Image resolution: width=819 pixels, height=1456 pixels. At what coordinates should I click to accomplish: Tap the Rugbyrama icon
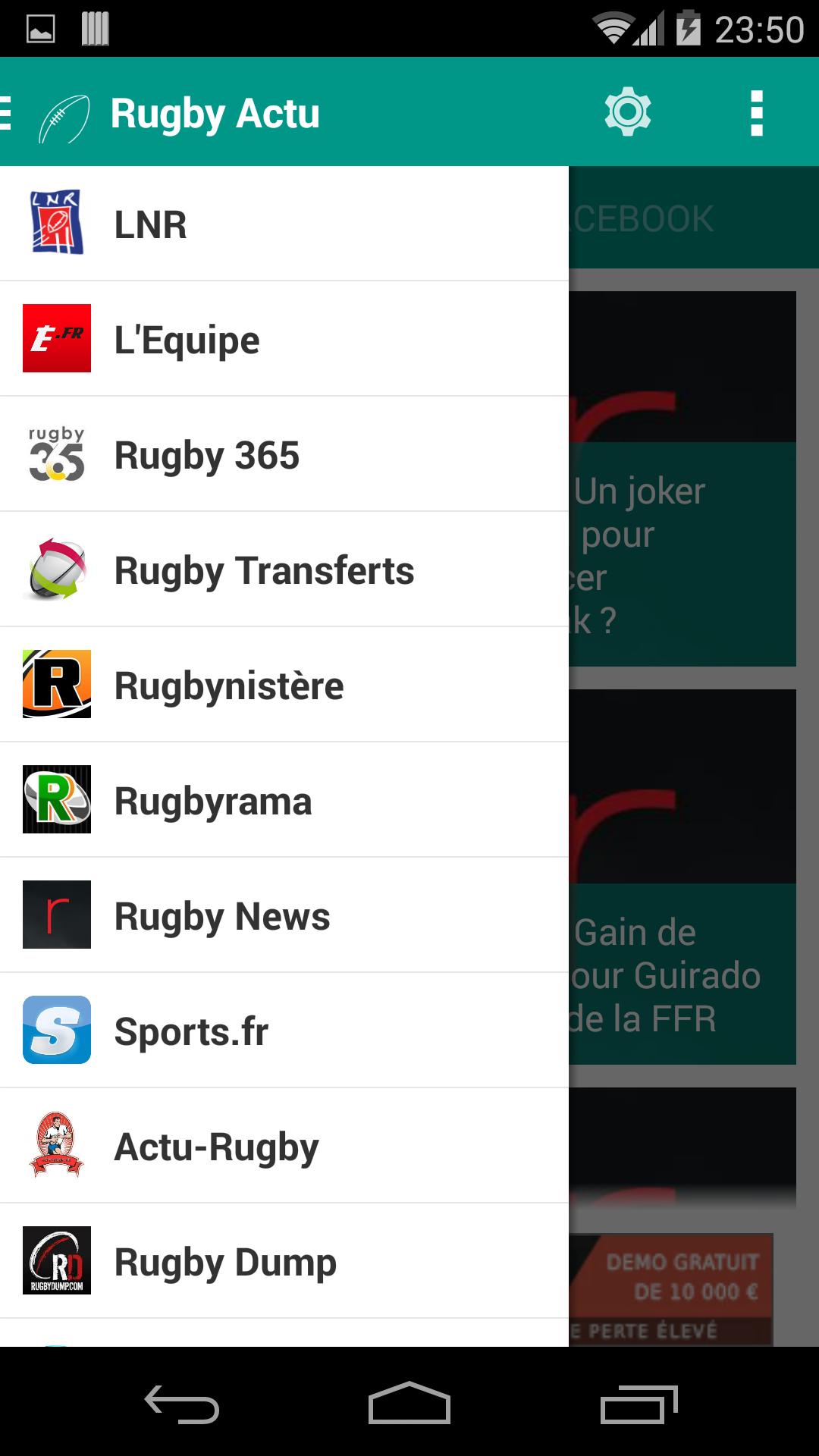tap(57, 800)
